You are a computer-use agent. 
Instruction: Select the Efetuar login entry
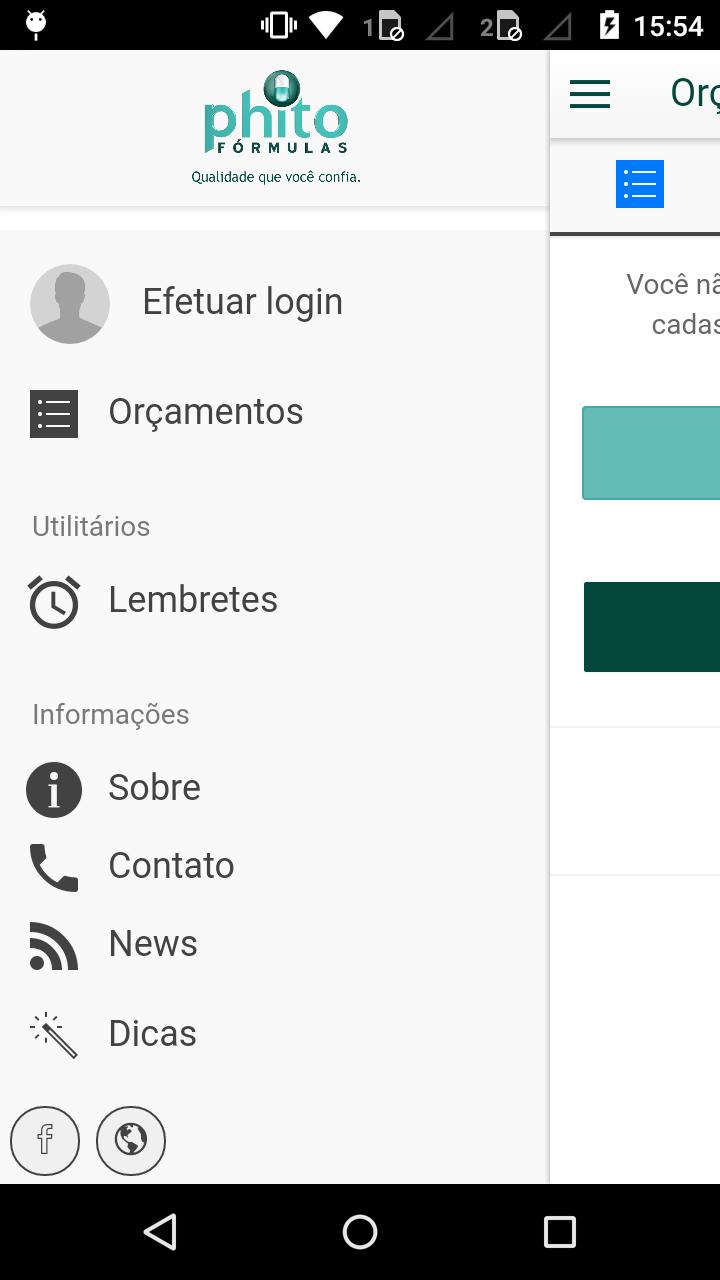pos(242,301)
